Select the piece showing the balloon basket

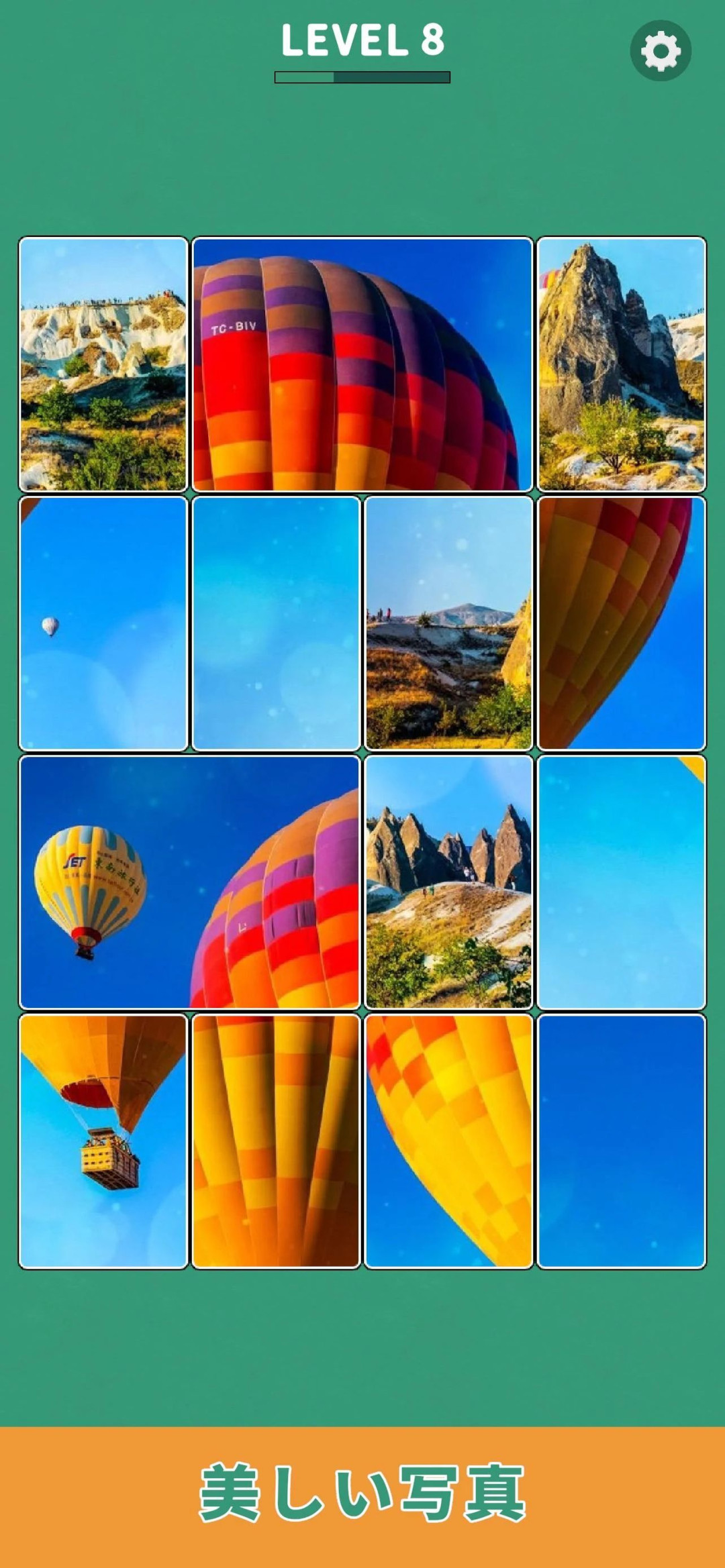click(x=103, y=1141)
